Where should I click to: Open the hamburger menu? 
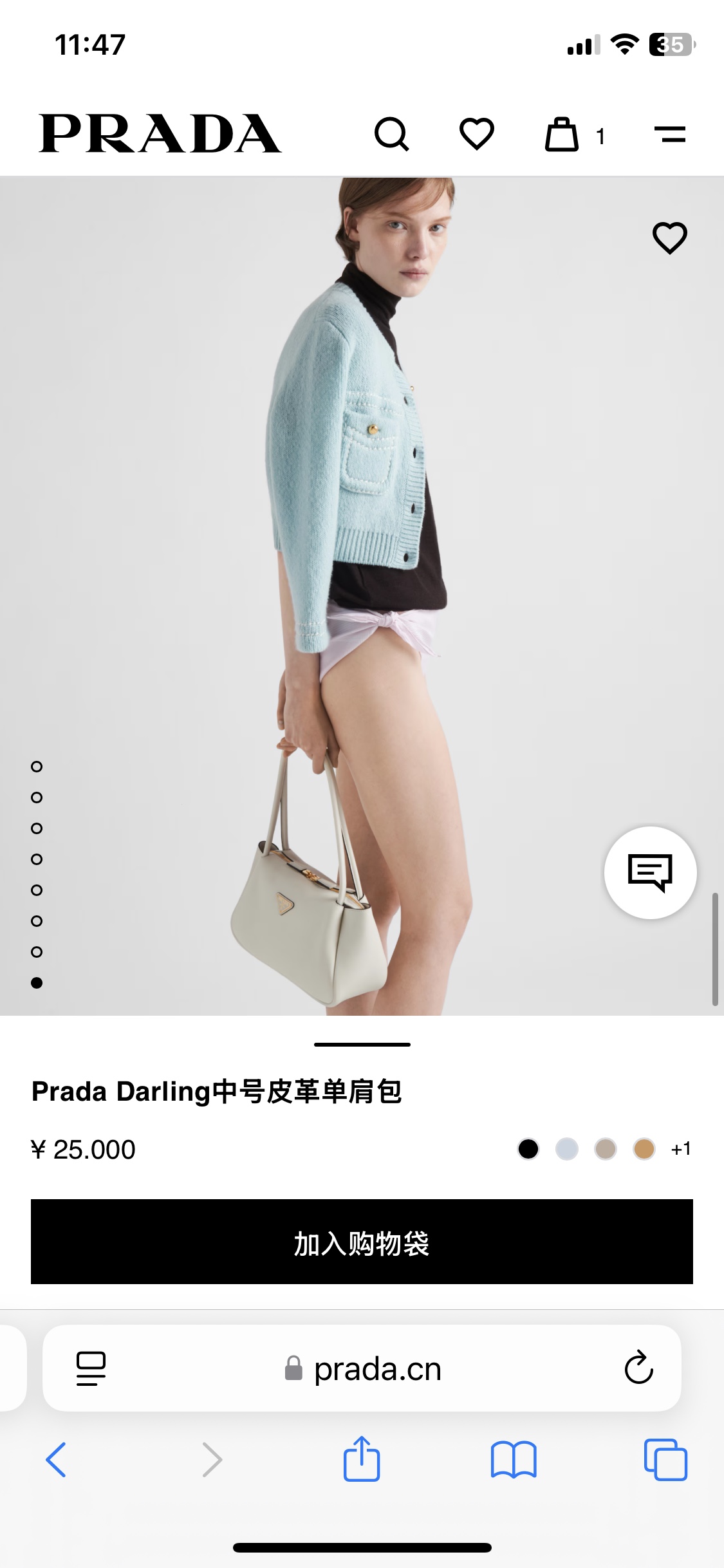click(670, 135)
